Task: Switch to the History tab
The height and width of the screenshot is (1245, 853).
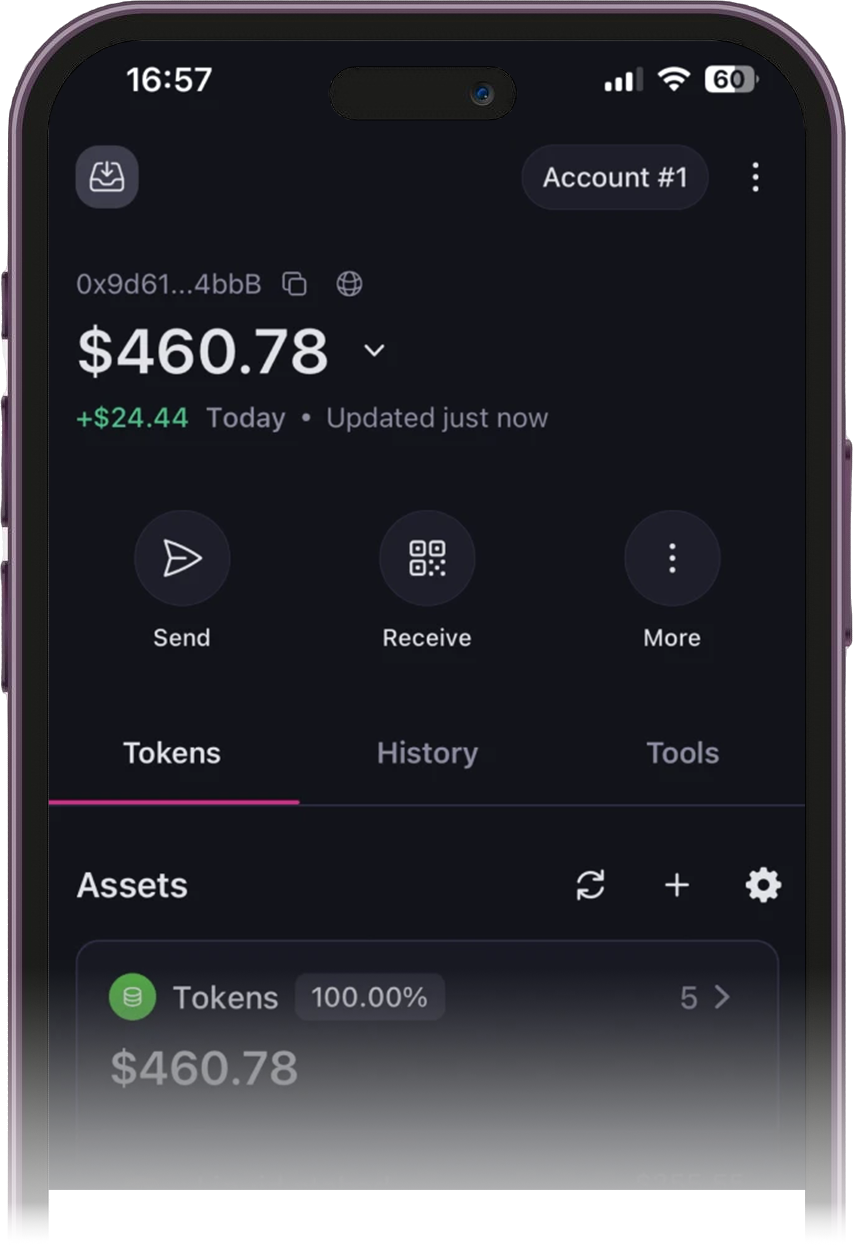Action: [x=427, y=753]
